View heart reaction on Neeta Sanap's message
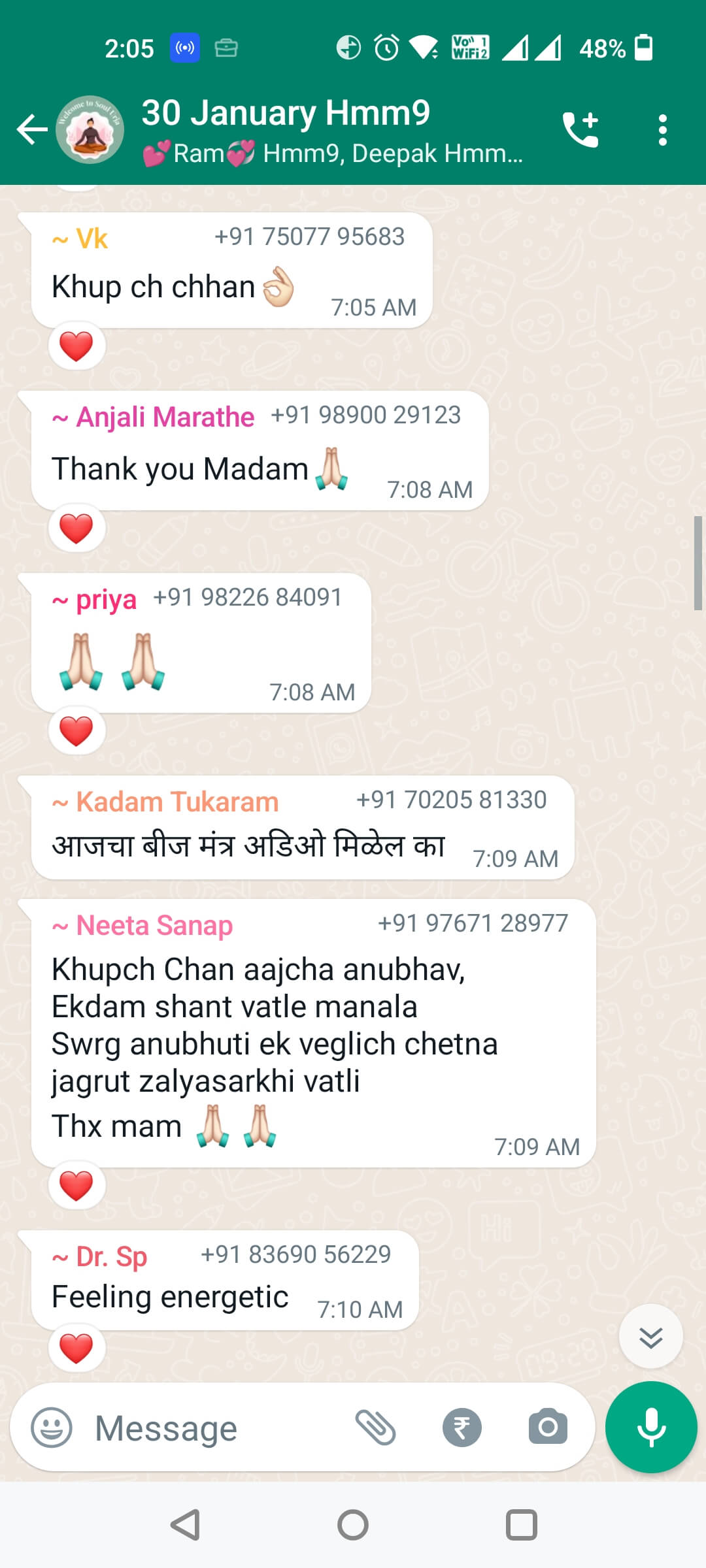Viewport: 706px width, 1568px height. click(76, 1186)
